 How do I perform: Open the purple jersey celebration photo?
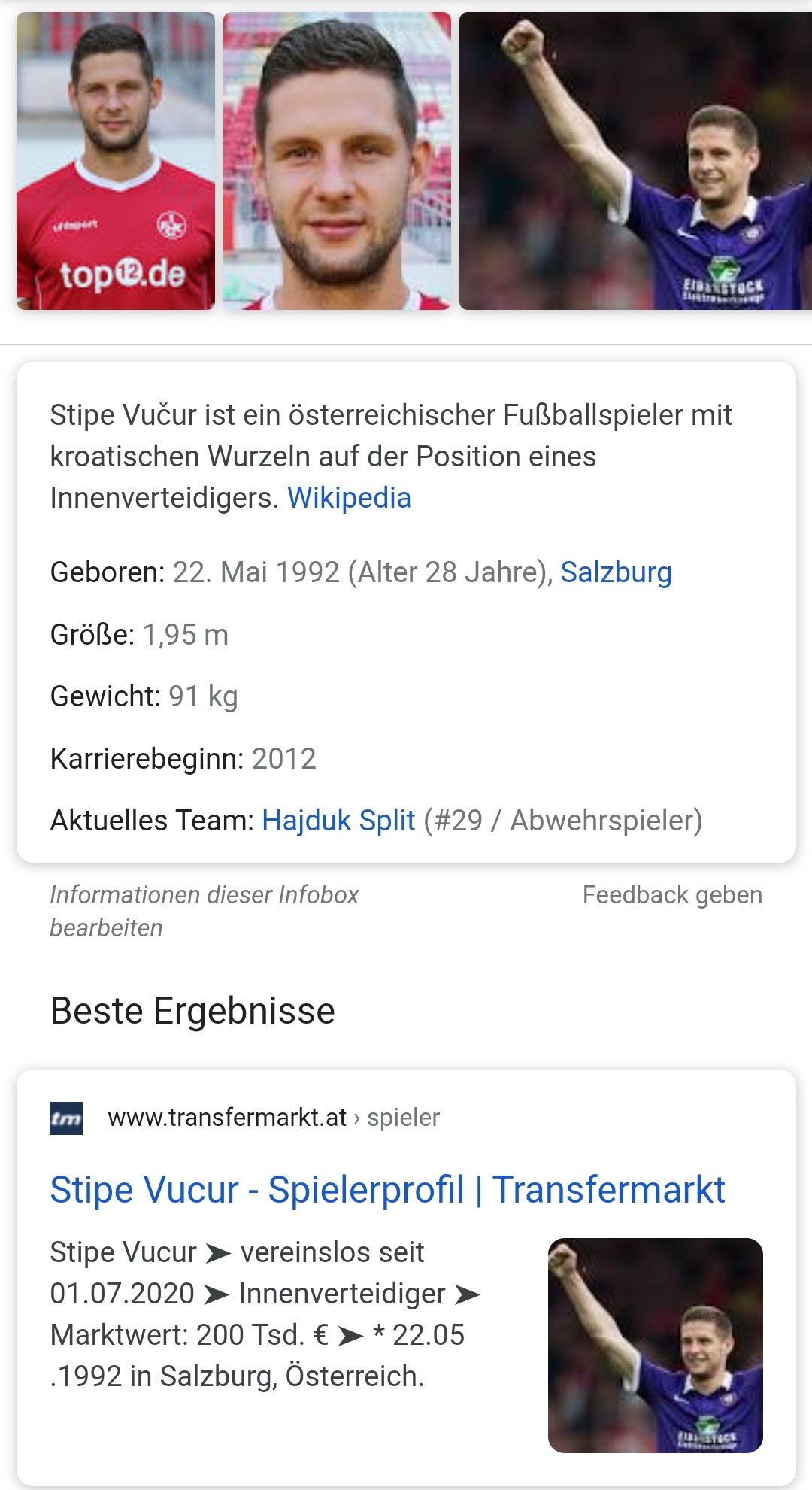635,160
